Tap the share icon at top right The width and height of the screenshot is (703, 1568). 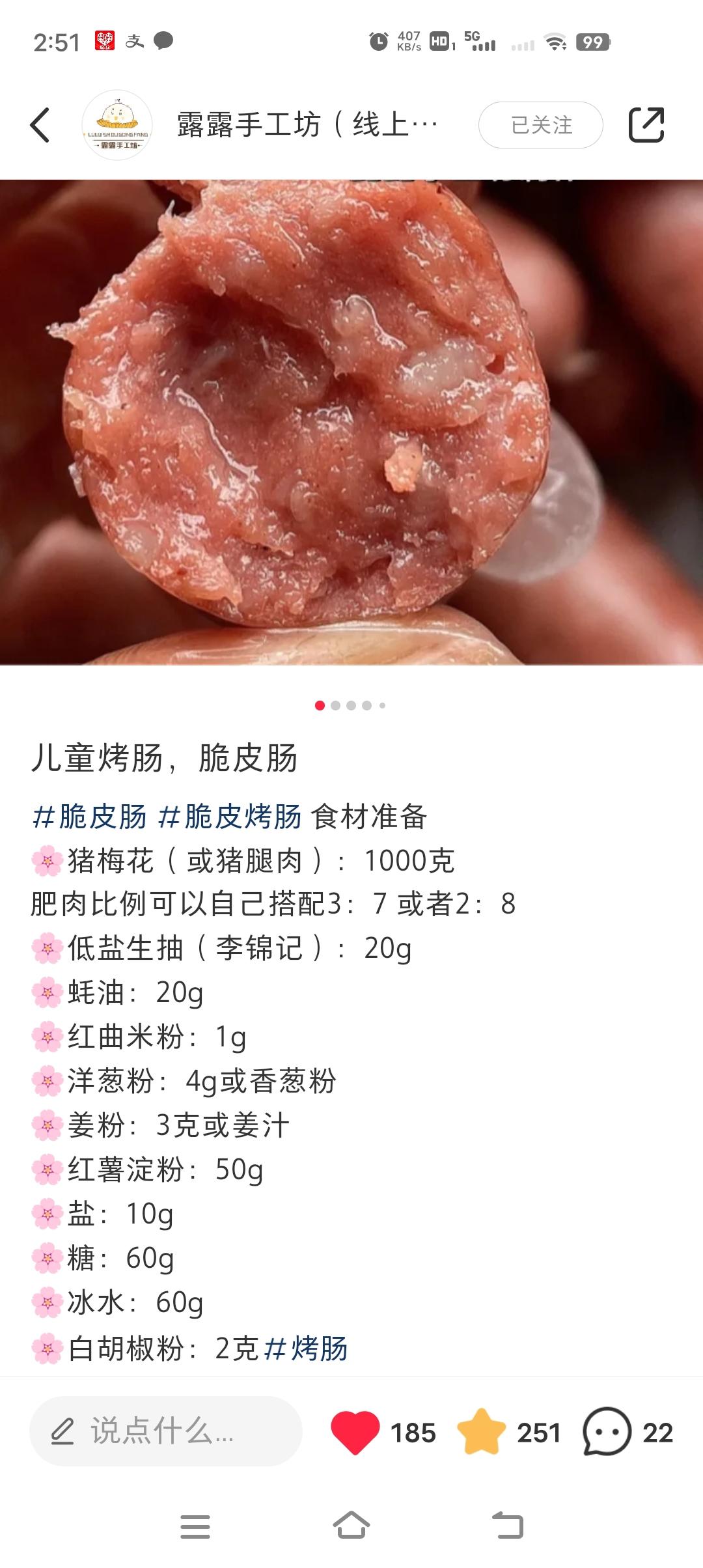(648, 124)
